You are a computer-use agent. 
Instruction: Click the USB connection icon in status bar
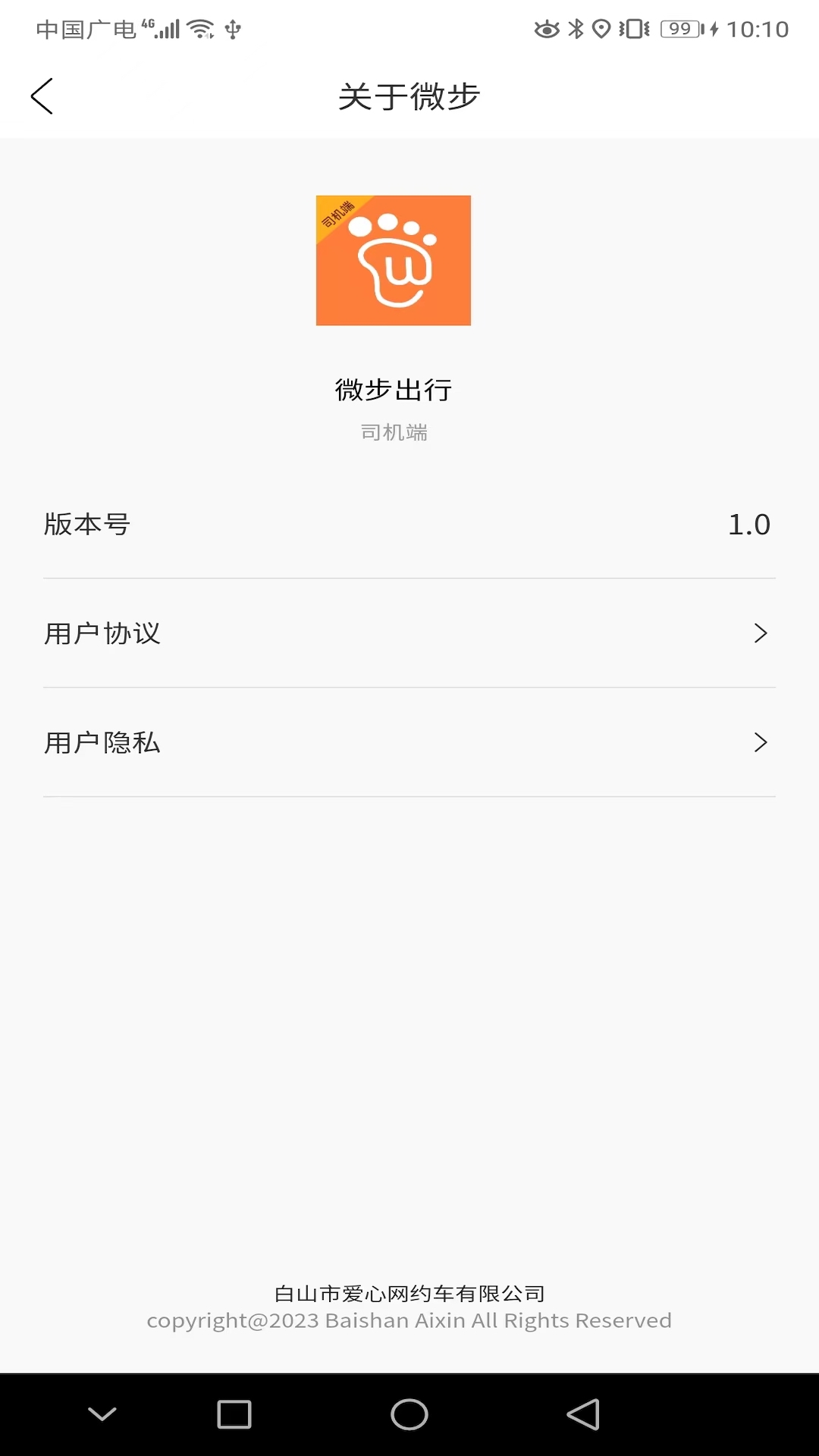click(x=231, y=30)
